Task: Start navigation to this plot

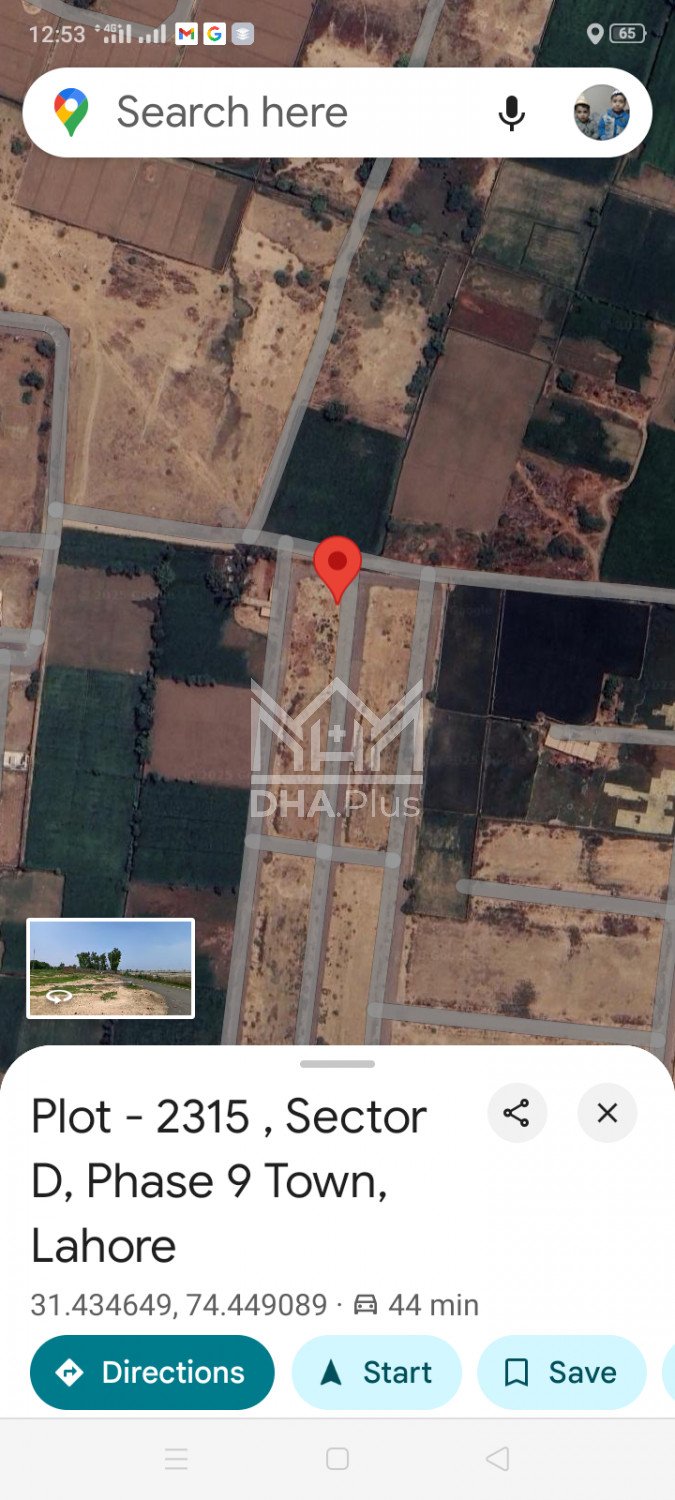Action: [x=377, y=1372]
